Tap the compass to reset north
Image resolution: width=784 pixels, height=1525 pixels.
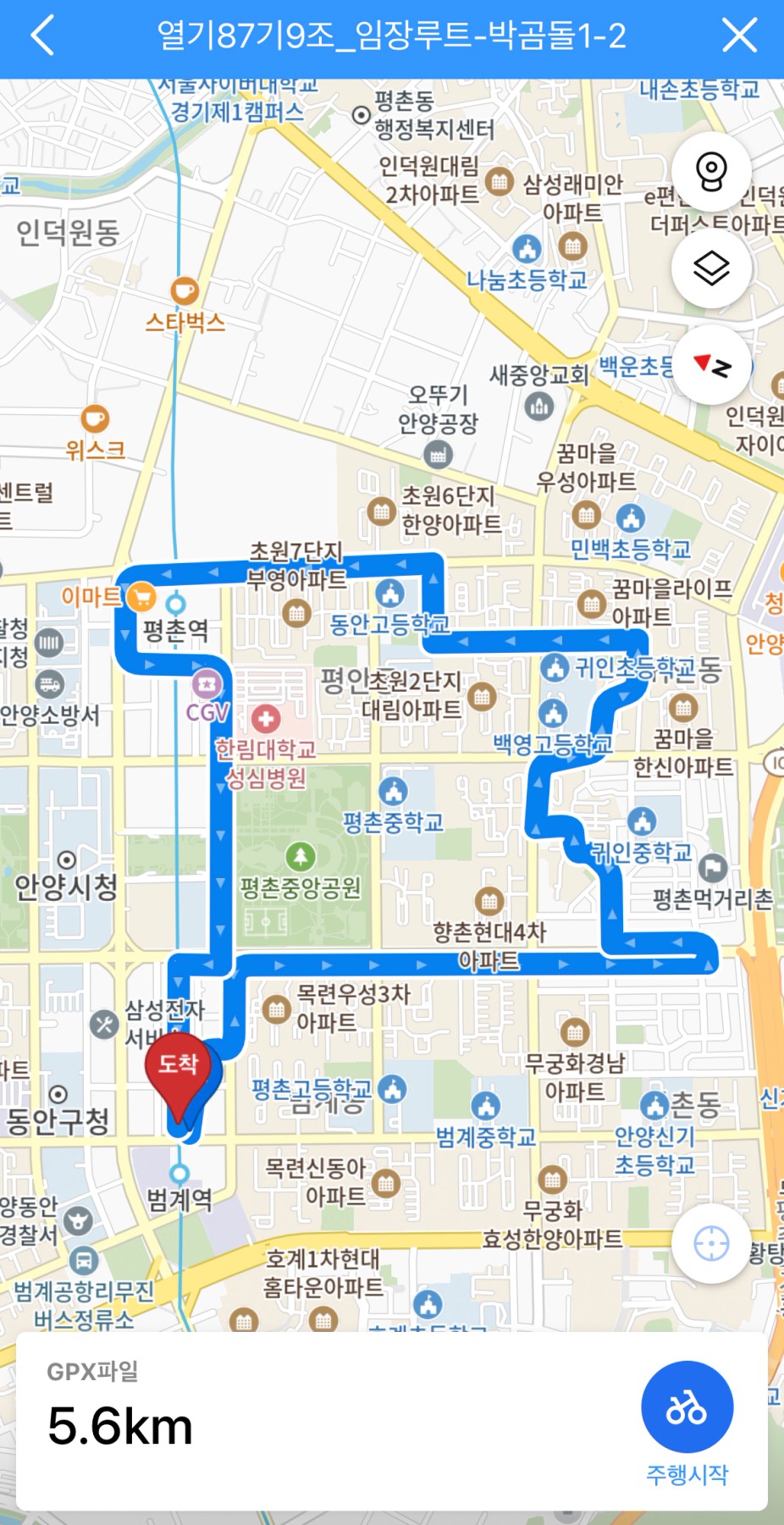[x=711, y=365]
